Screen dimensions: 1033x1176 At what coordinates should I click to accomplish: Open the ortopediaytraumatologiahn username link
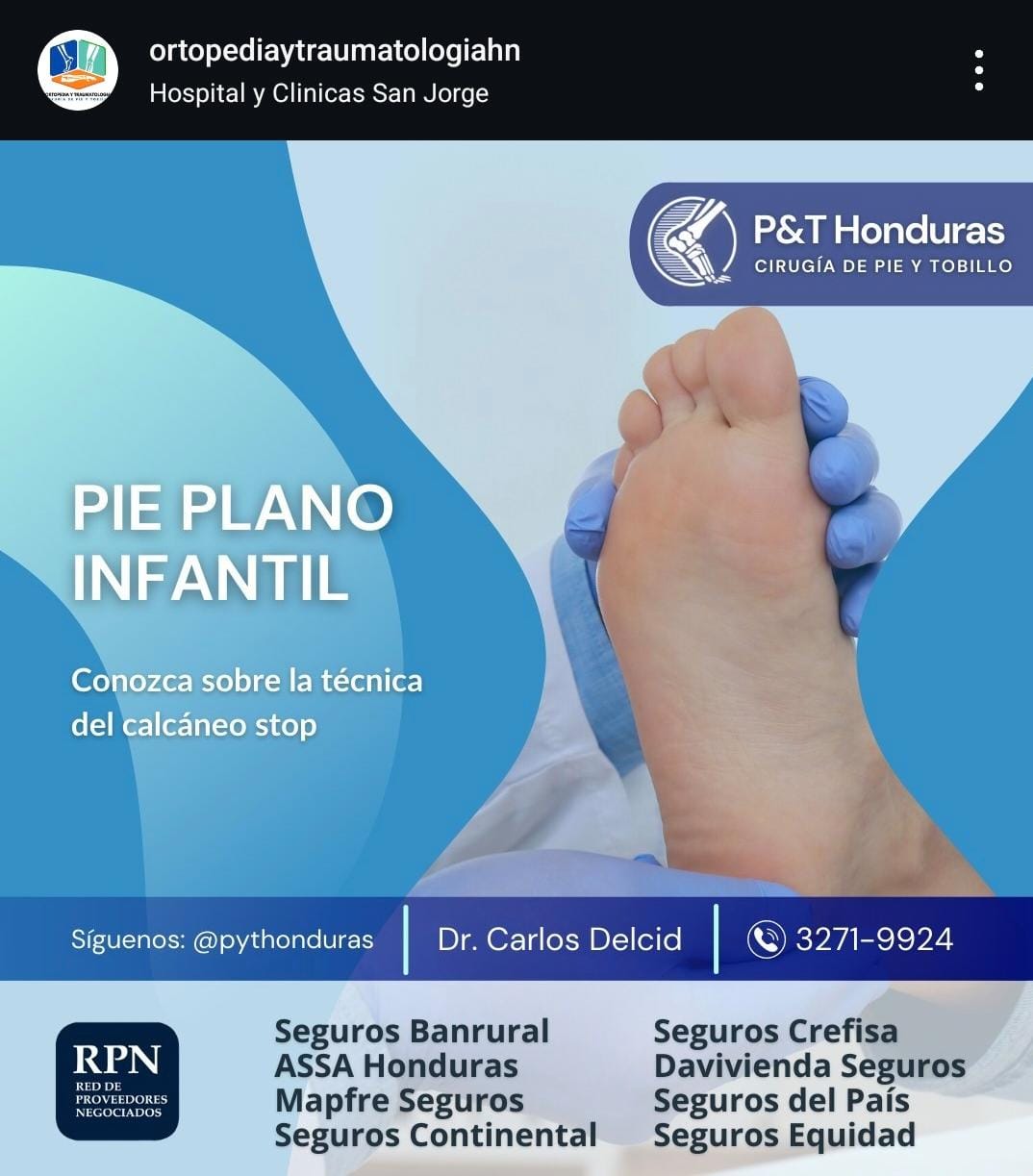[x=334, y=50]
